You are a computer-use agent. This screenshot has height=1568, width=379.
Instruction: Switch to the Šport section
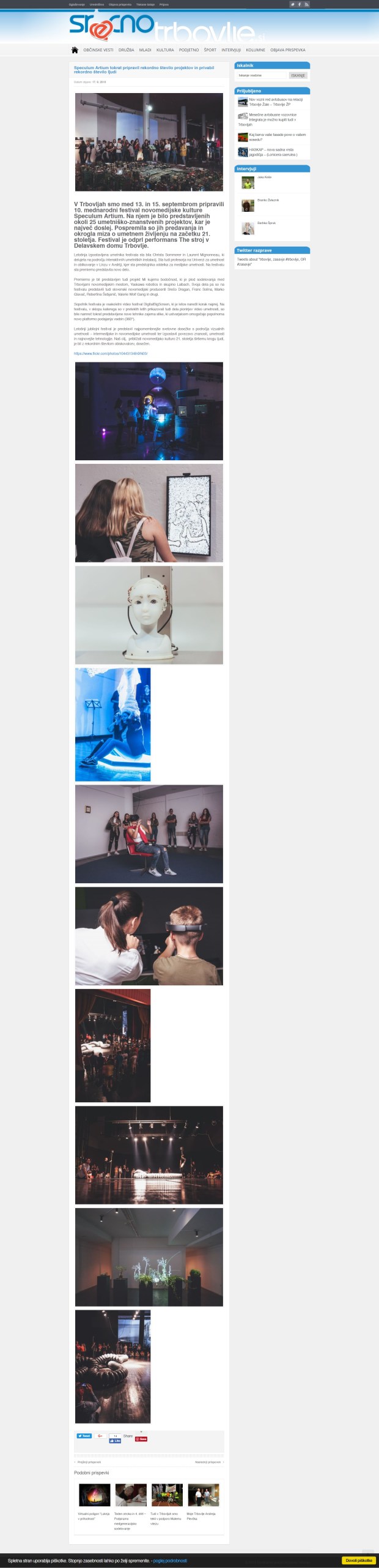pos(210,50)
